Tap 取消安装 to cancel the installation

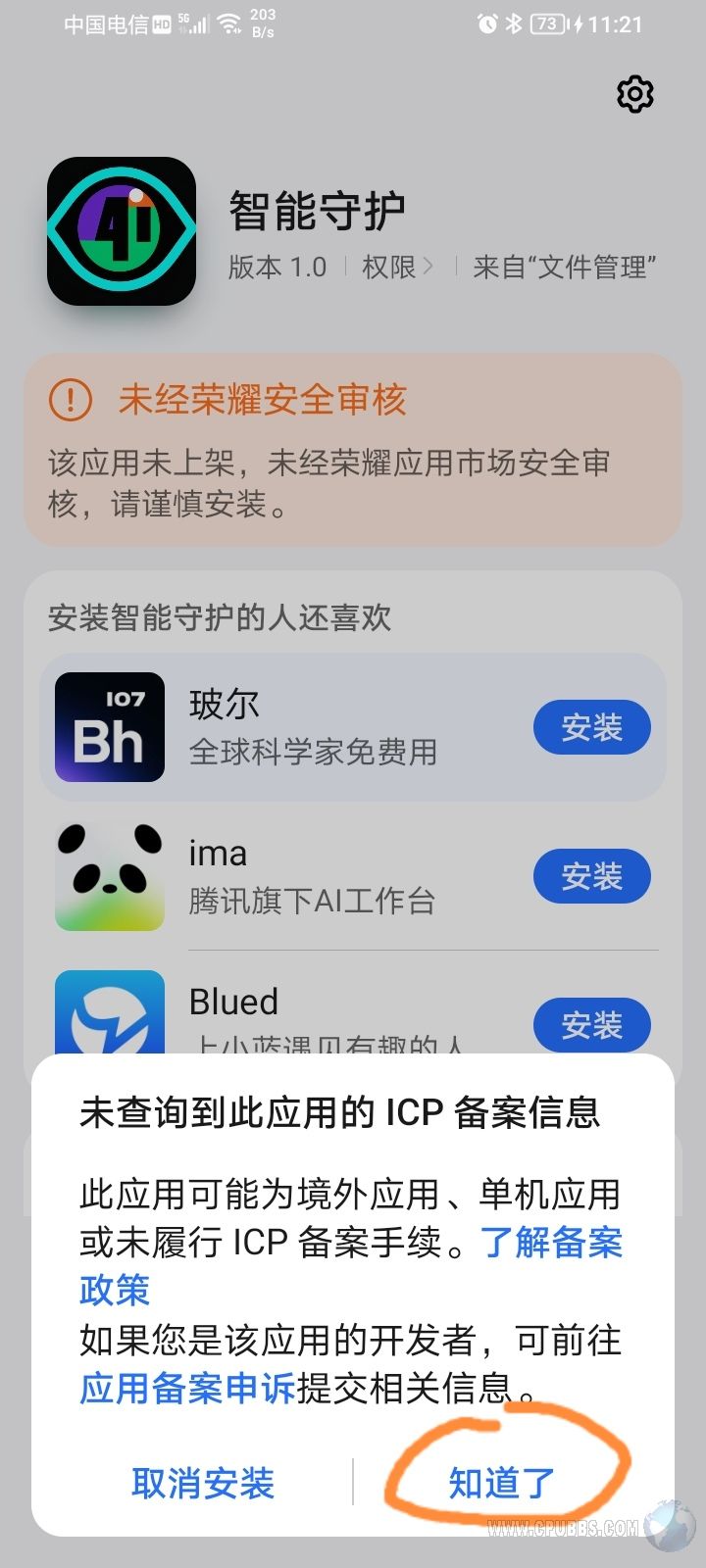[203, 1483]
